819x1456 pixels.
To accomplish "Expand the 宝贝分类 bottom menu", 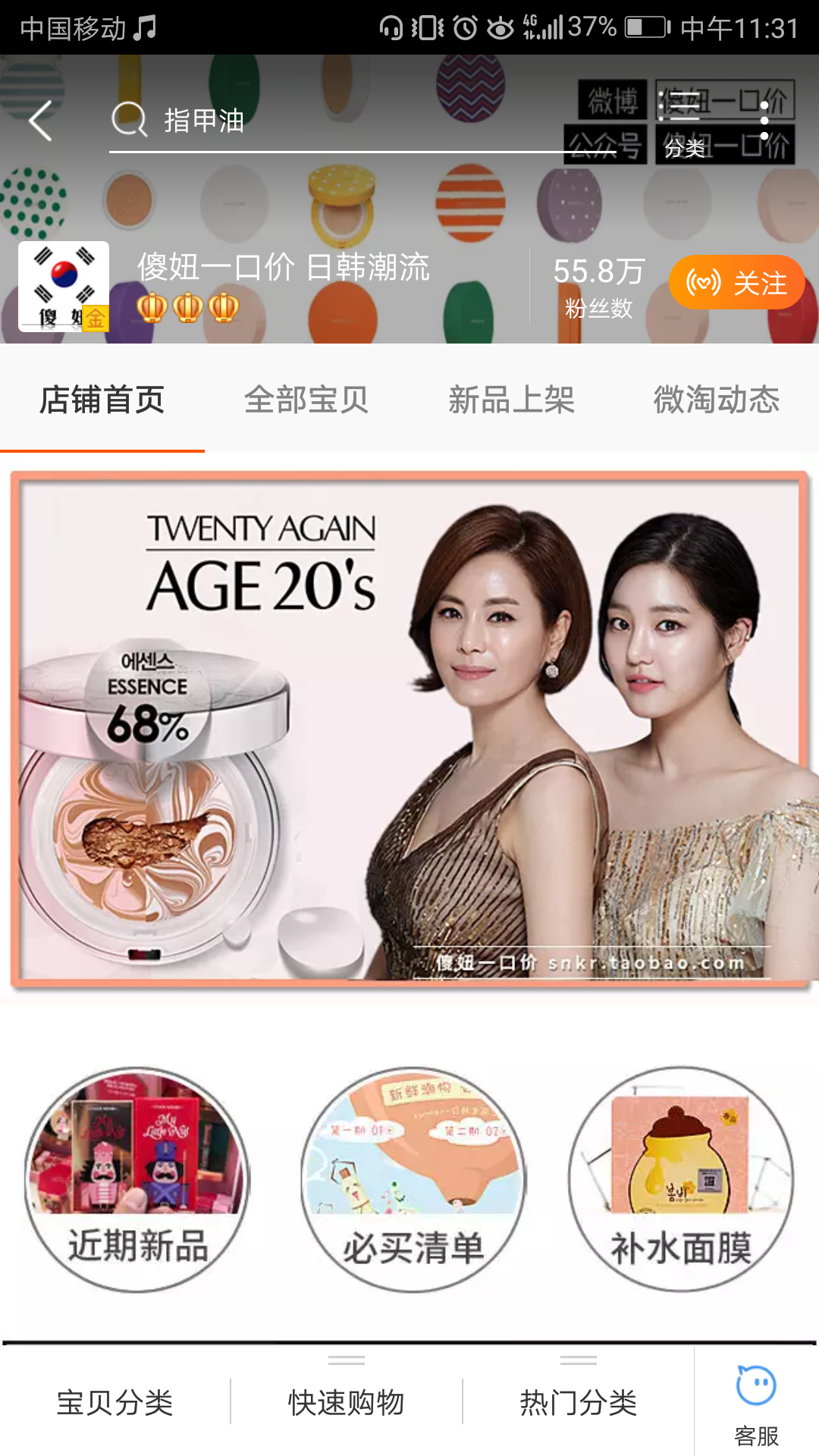I will [x=115, y=1402].
